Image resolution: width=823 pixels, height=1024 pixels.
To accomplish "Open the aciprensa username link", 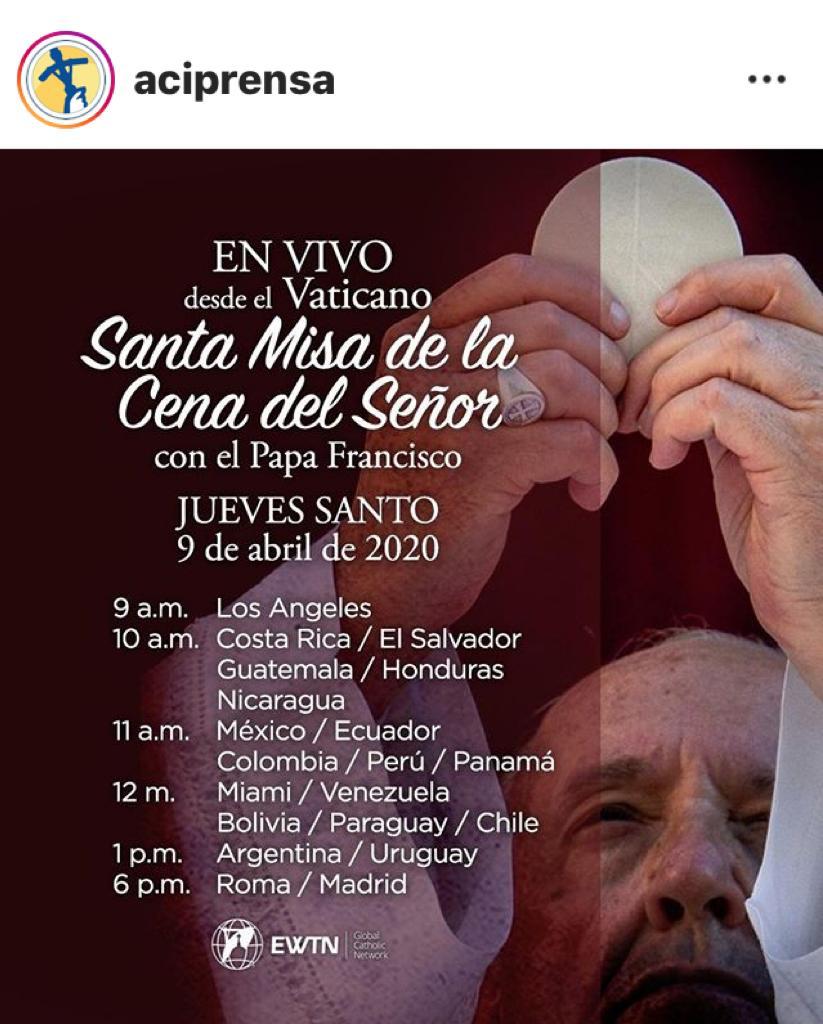I will [x=234, y=81].
